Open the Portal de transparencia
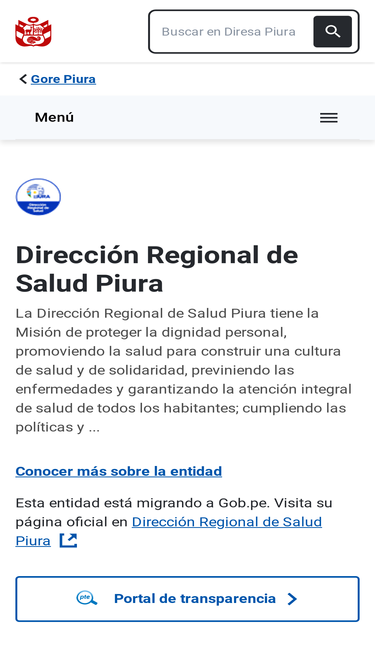Viewport: 375px width, 667px height. [188, 599]
